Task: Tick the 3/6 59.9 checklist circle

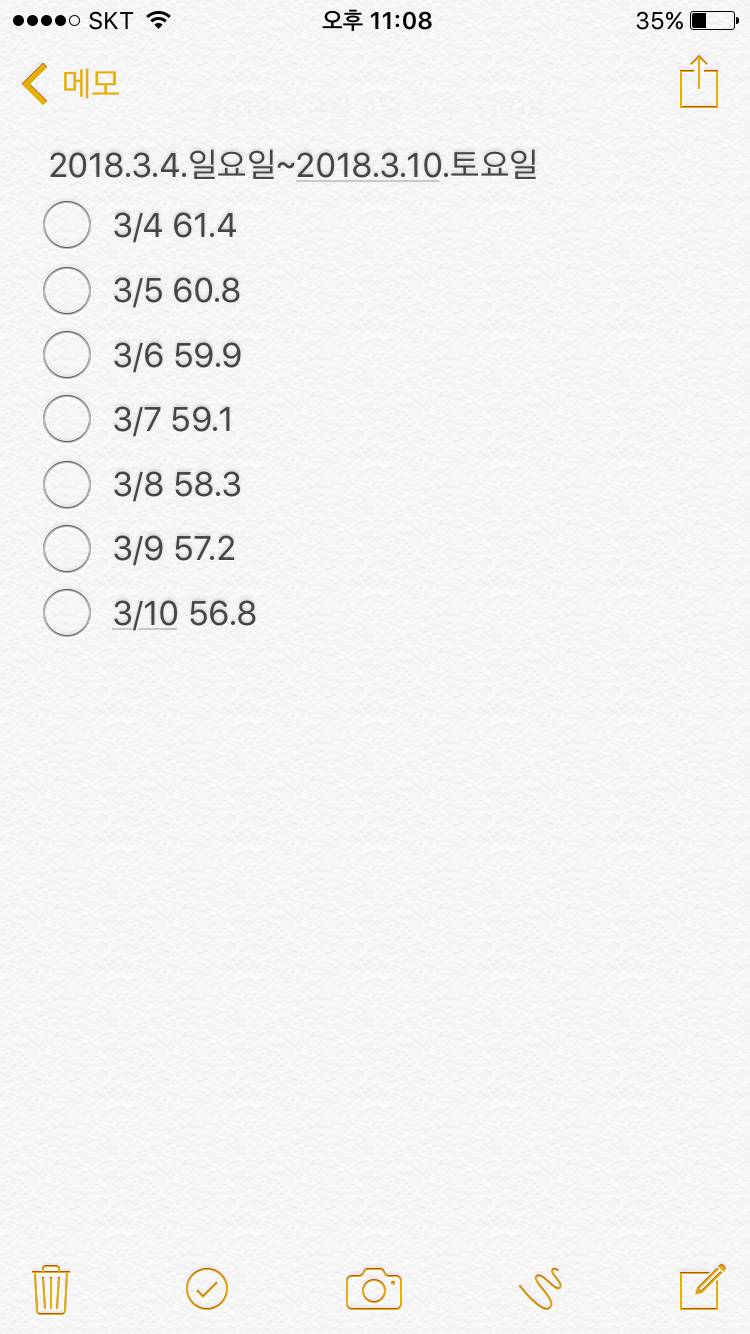Action: click(x=67, y=355)
